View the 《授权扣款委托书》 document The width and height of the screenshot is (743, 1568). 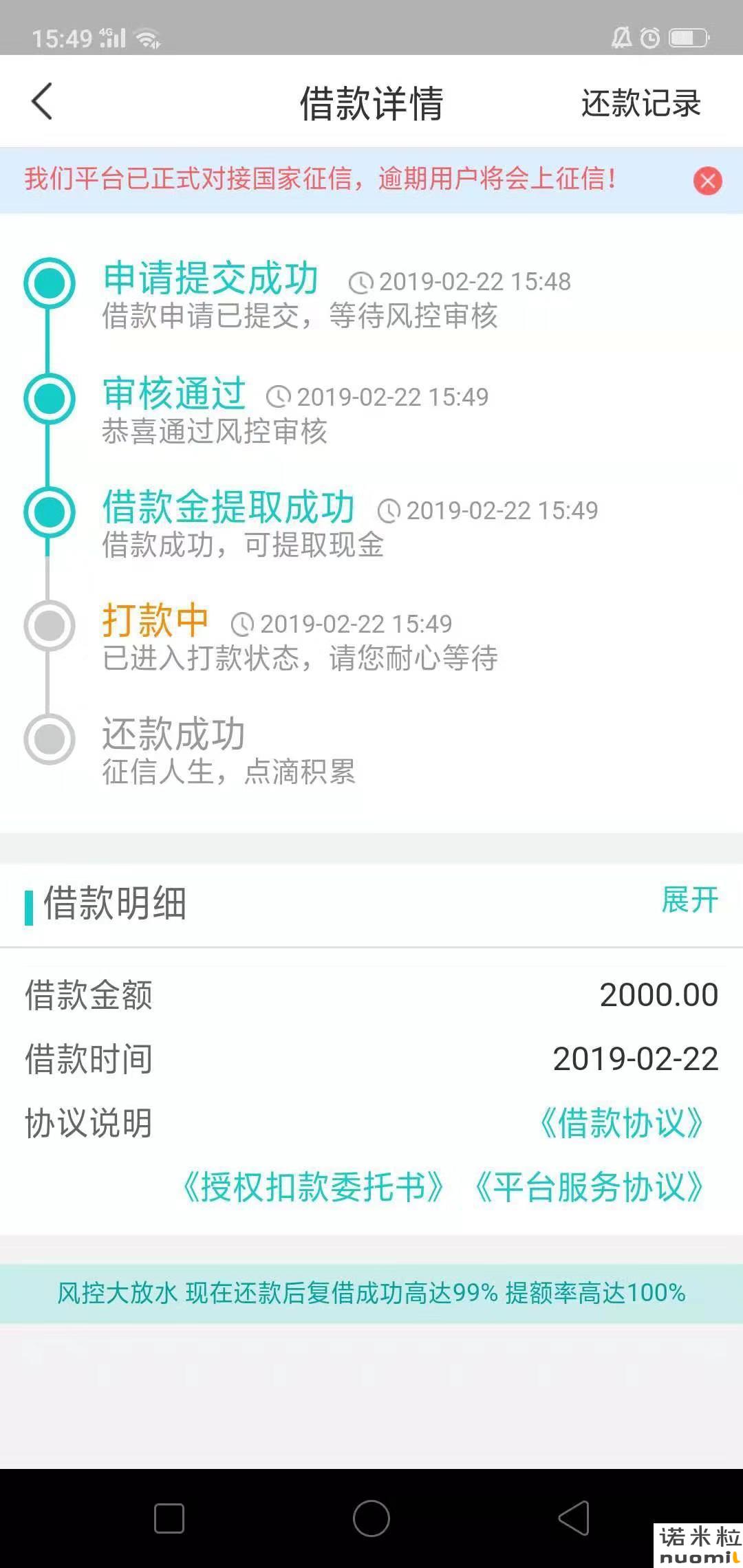[312, 1187]
